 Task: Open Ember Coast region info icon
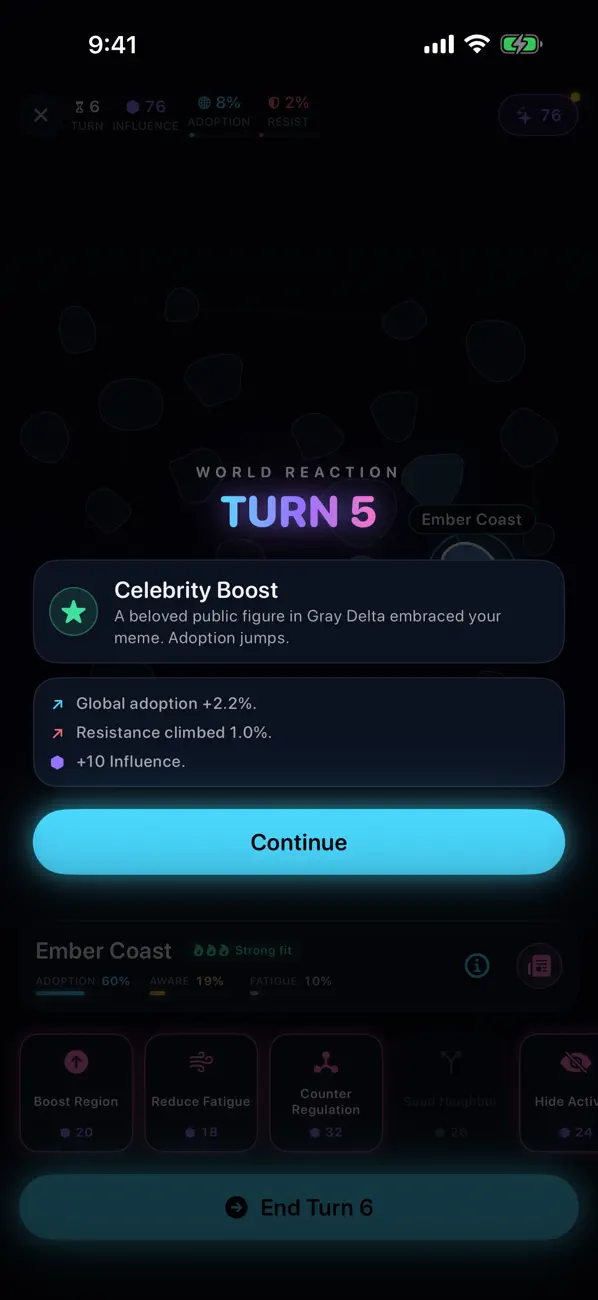pos(478,966)
